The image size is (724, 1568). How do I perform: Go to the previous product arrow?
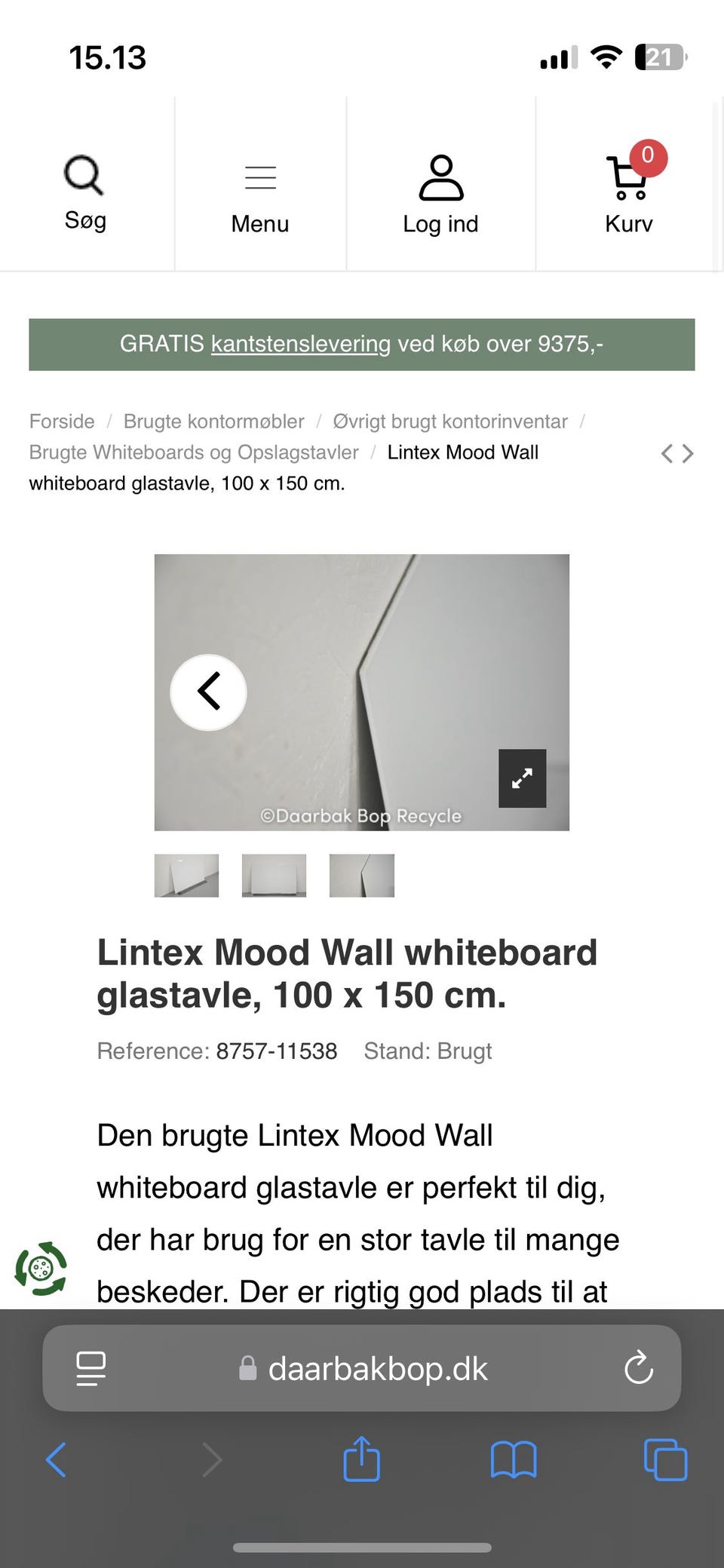[x=667, y=453]
